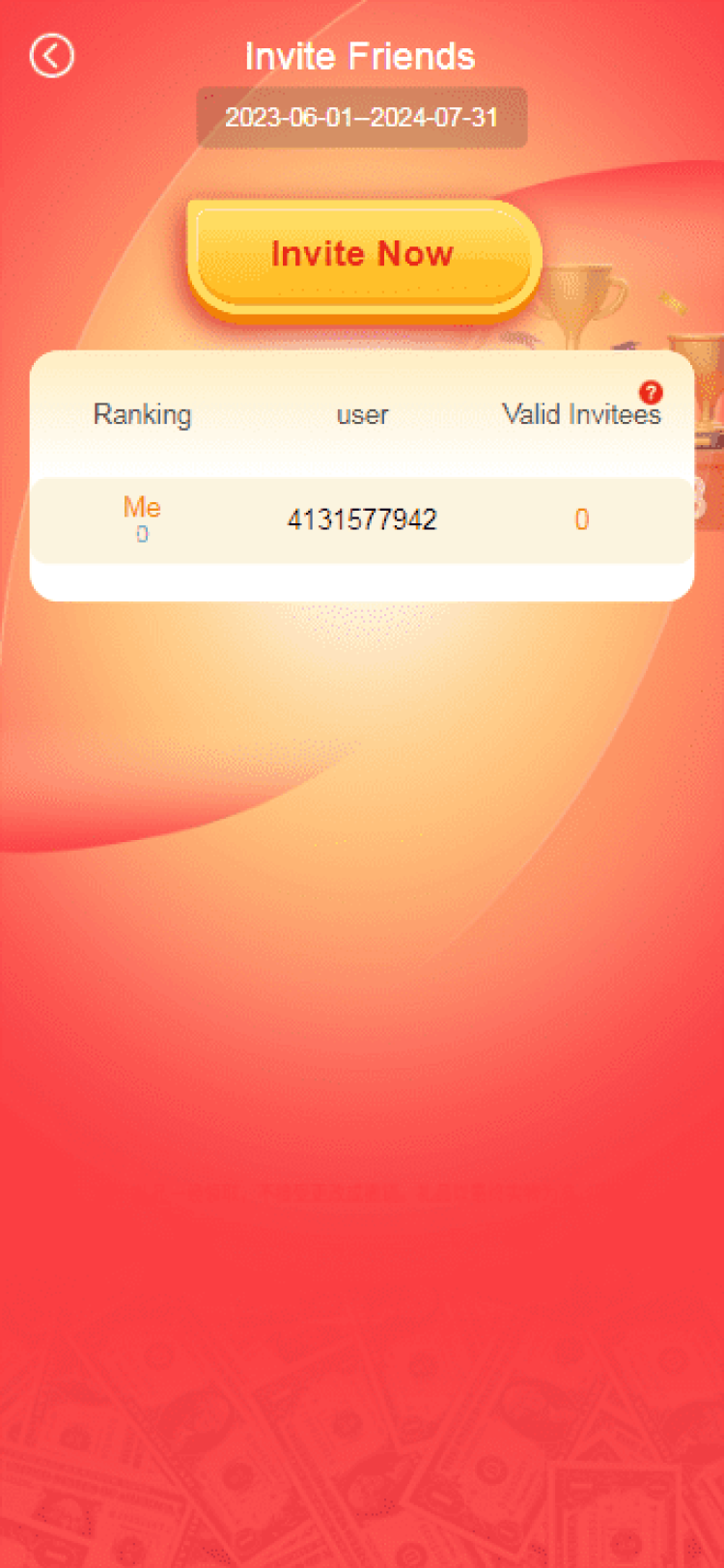Image resolution: width=724 pixels, height=1568 pixels.
Task: Tap the Invite Now button
Action: point(362,255)
